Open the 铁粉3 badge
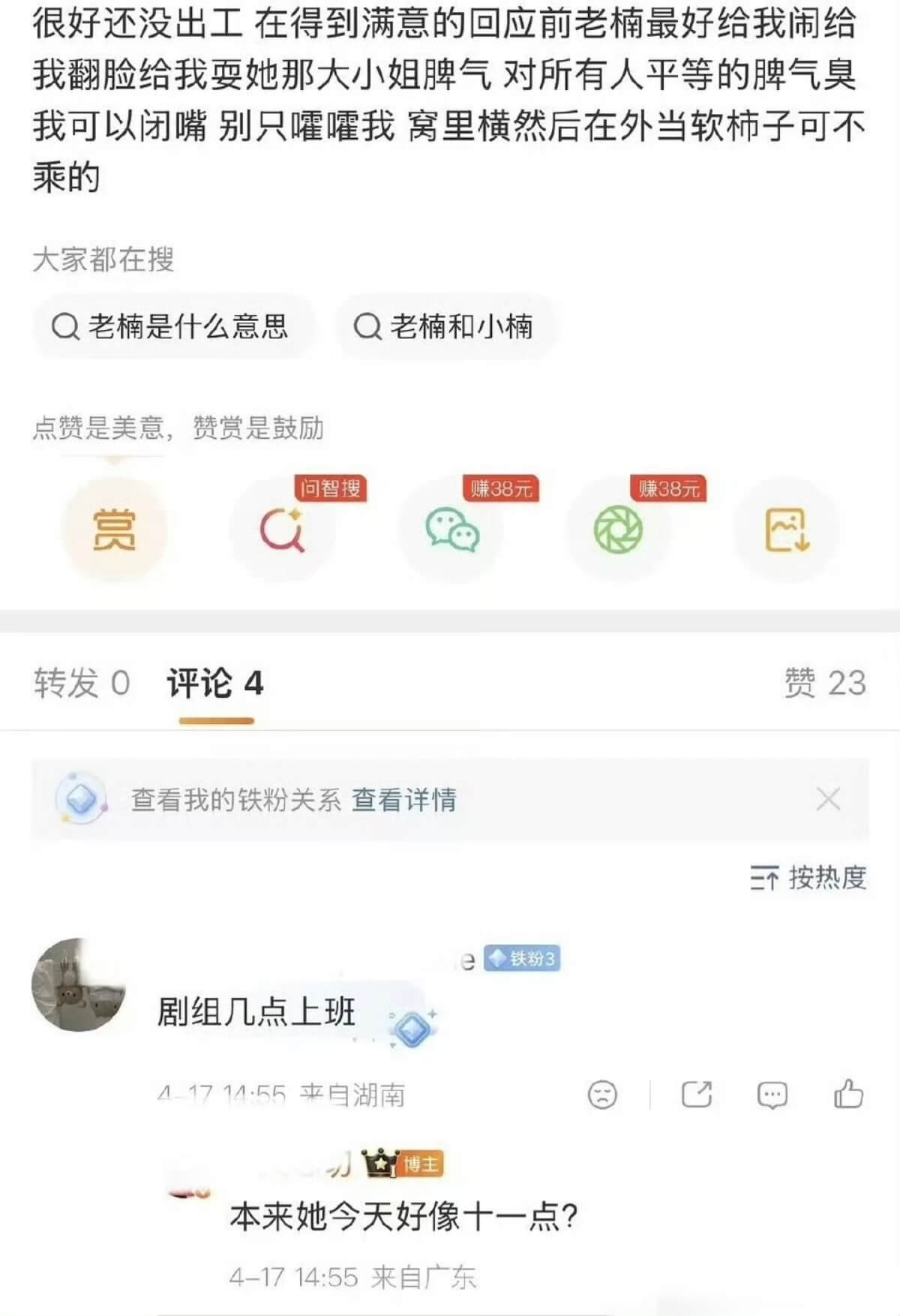The height and width of the screenshot is (1316, 900). [522, 959]
